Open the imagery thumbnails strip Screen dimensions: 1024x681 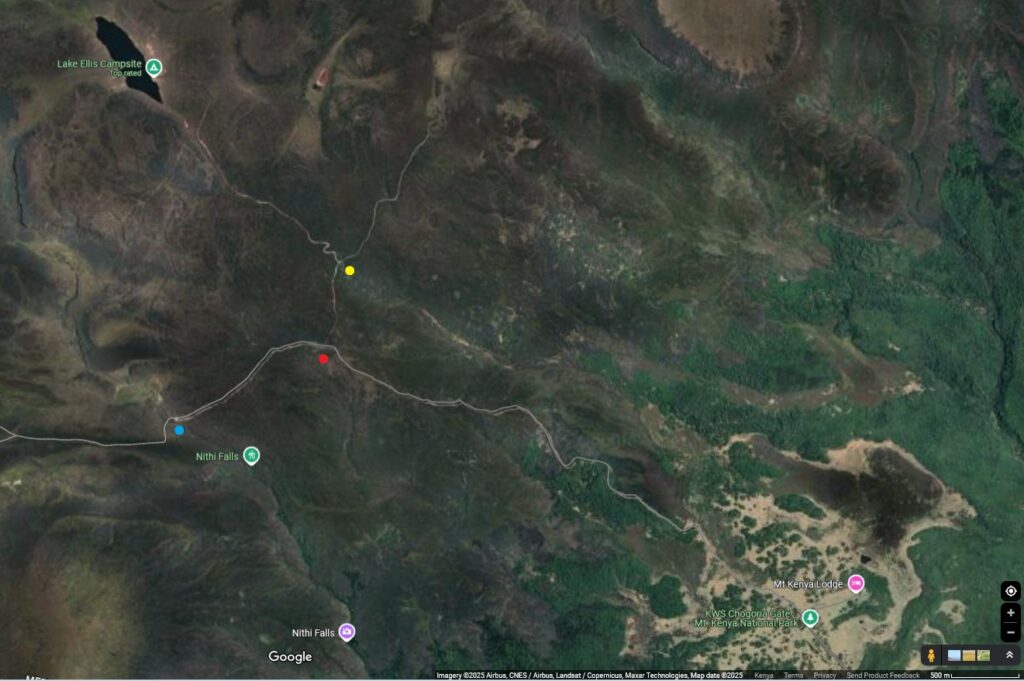point(968,655)
